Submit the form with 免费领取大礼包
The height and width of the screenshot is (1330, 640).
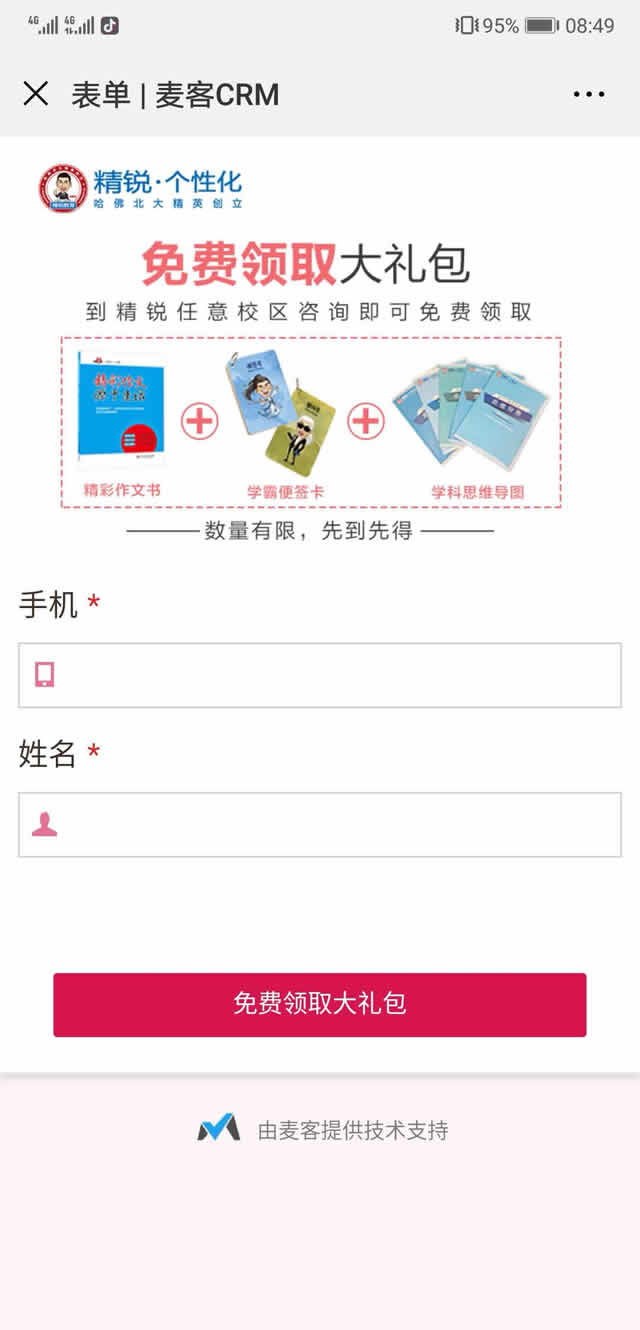point(320,1004)
